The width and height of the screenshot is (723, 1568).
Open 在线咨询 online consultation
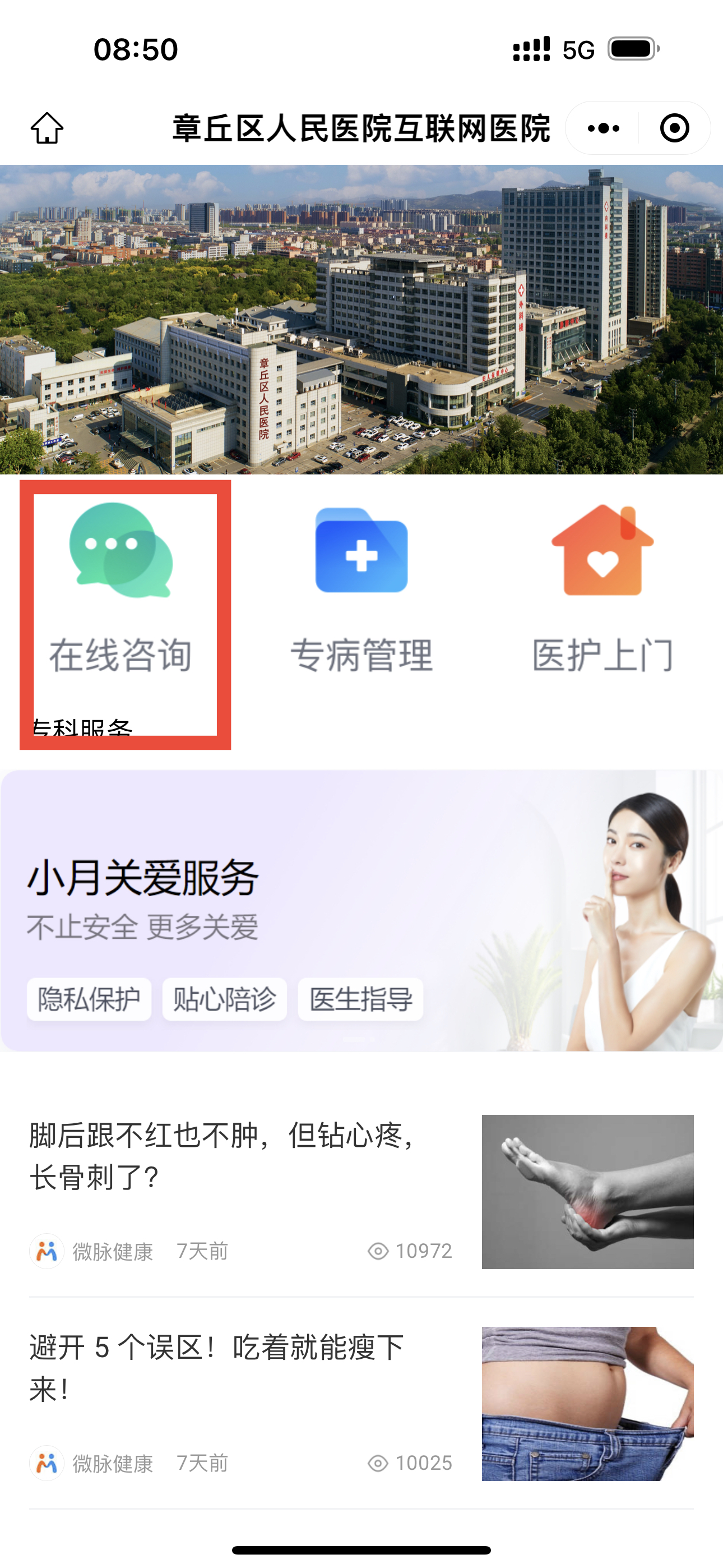point(121,587)
